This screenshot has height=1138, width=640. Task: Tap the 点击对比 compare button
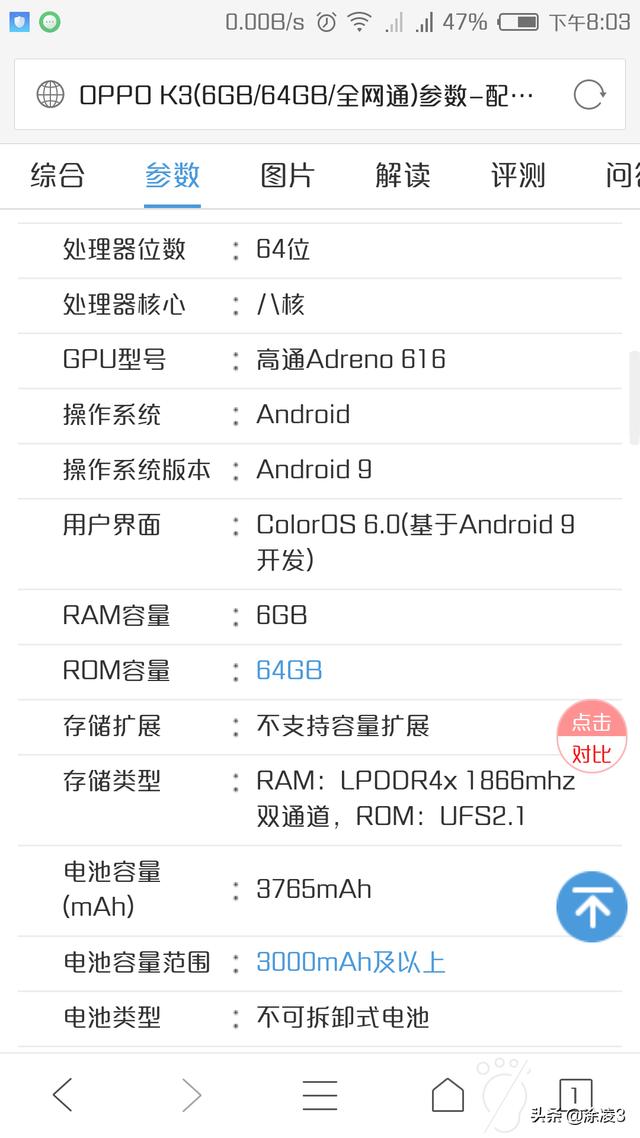591,738
